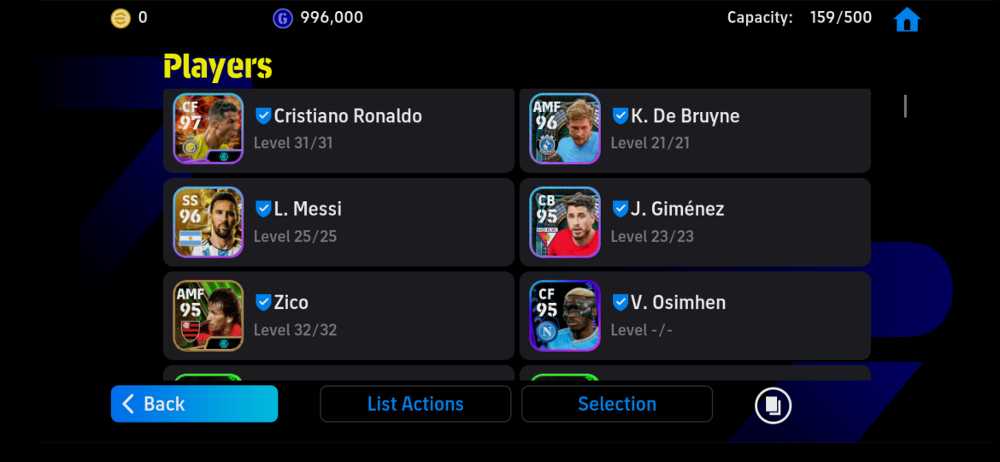Viewport: 1000px width, 462px height.
Task: Select L. Messi from the list
Action: 339,222
